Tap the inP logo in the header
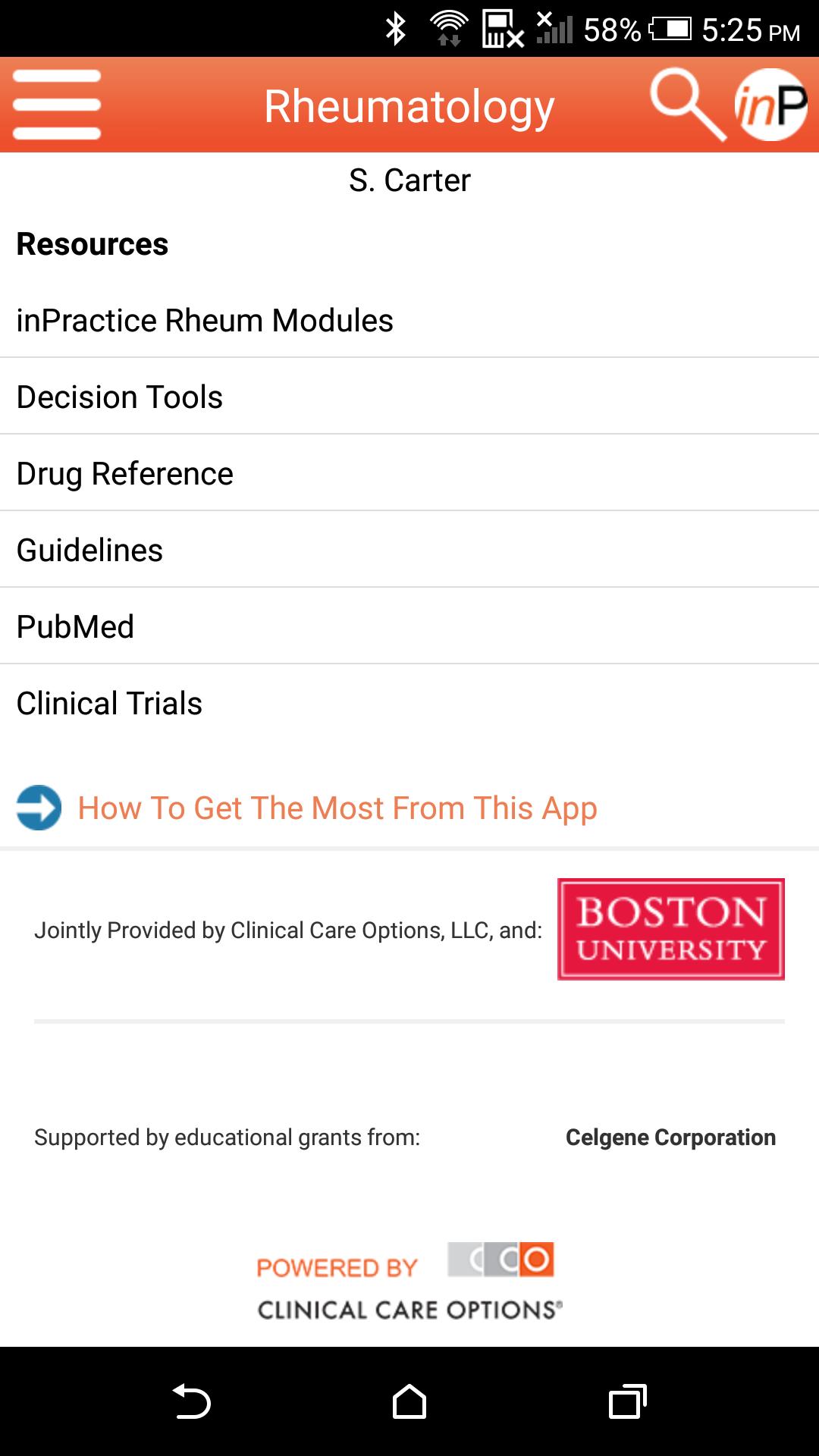Screen dimensions: 819x1456 pos(768,105)
